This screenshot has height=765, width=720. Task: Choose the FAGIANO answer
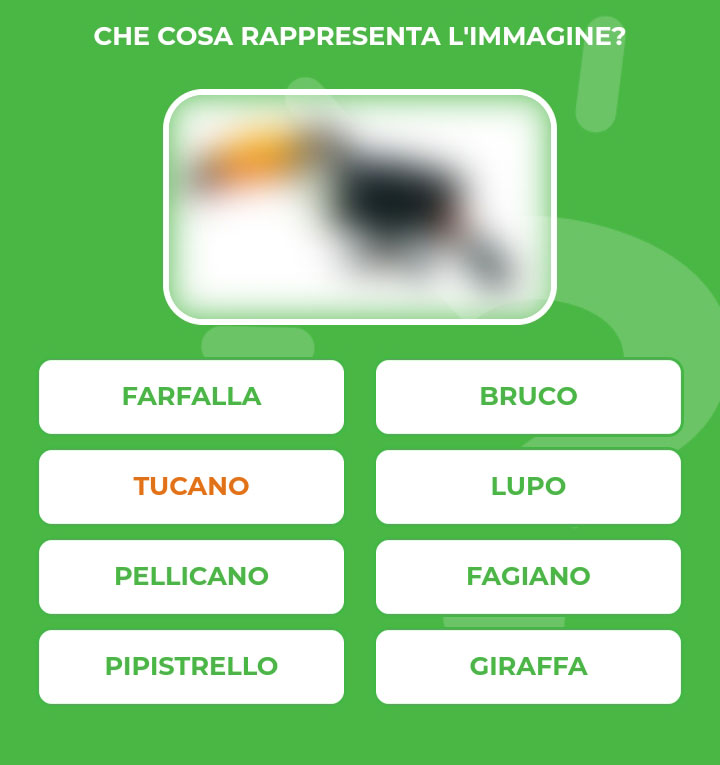point(528,577)
